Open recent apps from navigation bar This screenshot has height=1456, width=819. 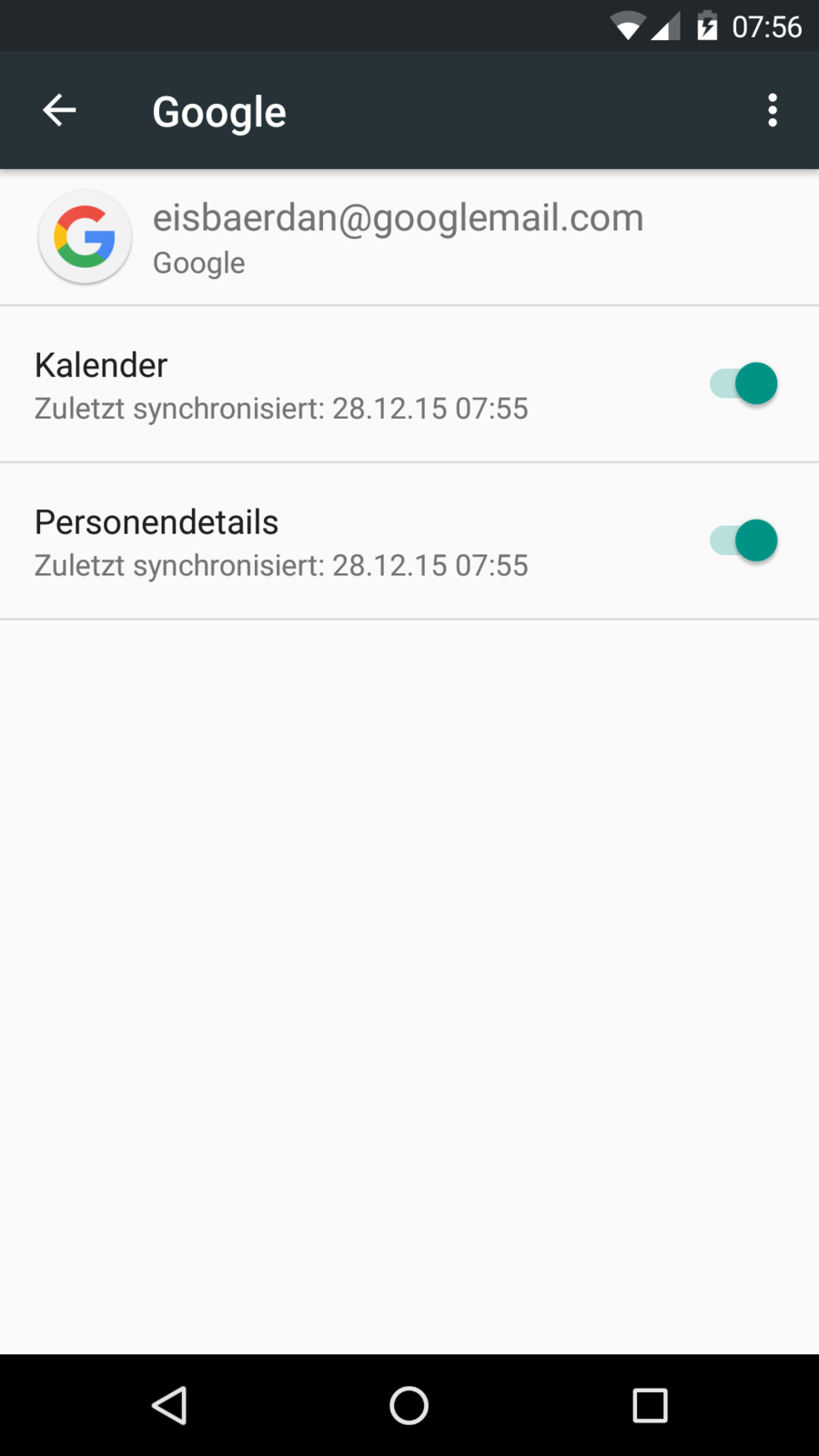(x=650, y=1405)
